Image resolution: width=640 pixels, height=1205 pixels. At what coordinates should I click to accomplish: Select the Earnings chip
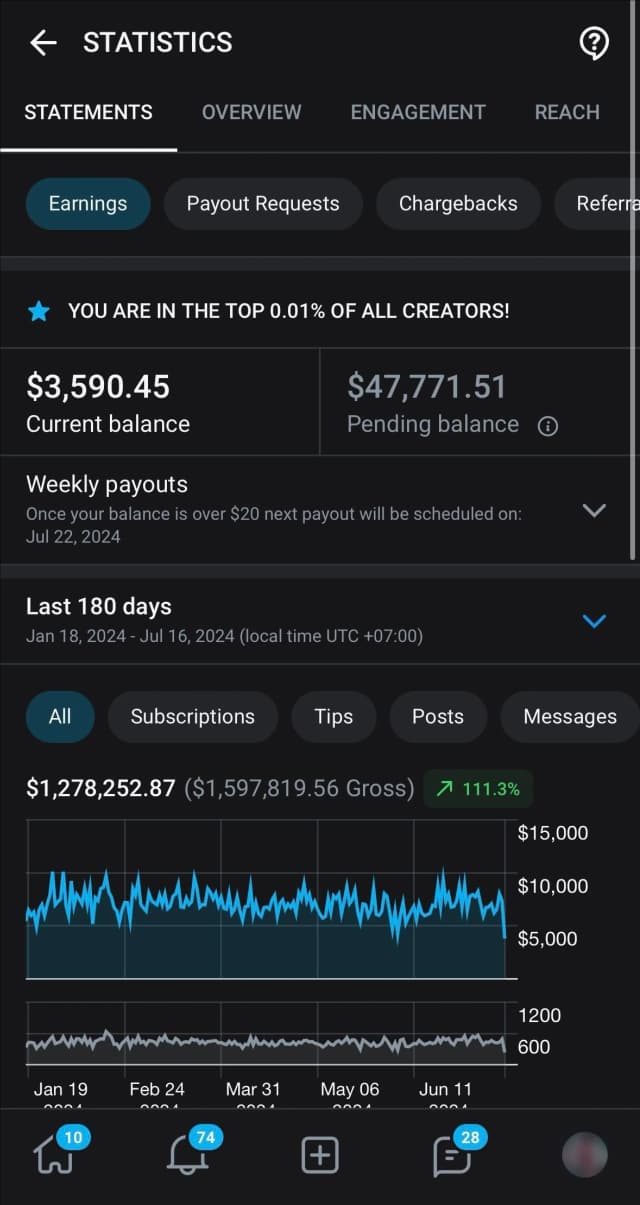coord(88,204)
